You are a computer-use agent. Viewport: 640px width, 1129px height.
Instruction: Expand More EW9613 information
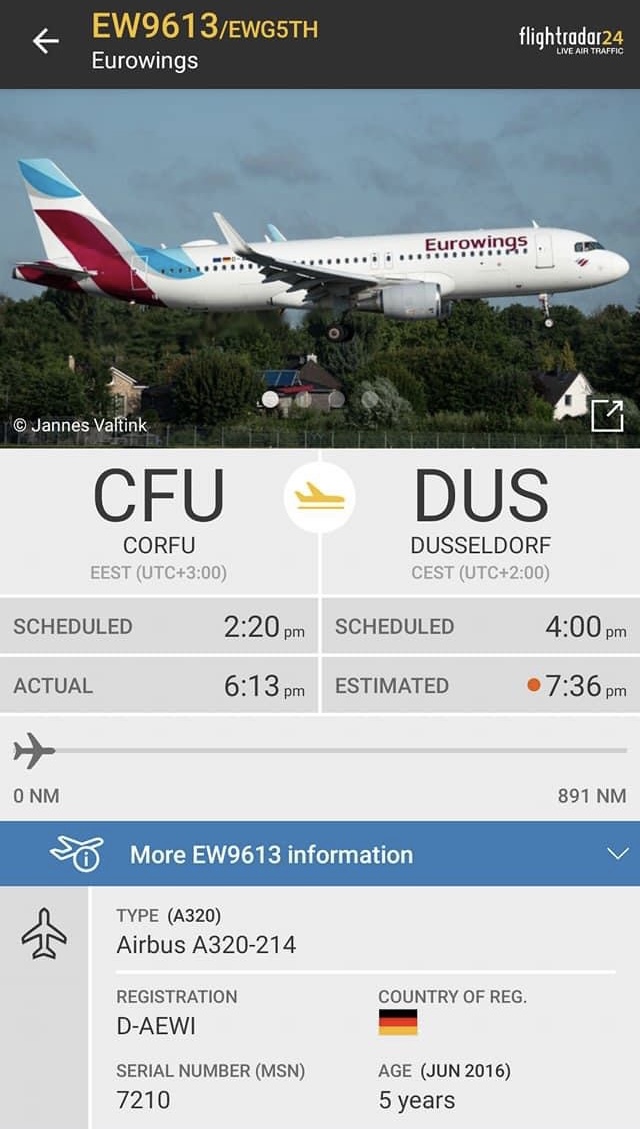(618, 854)
